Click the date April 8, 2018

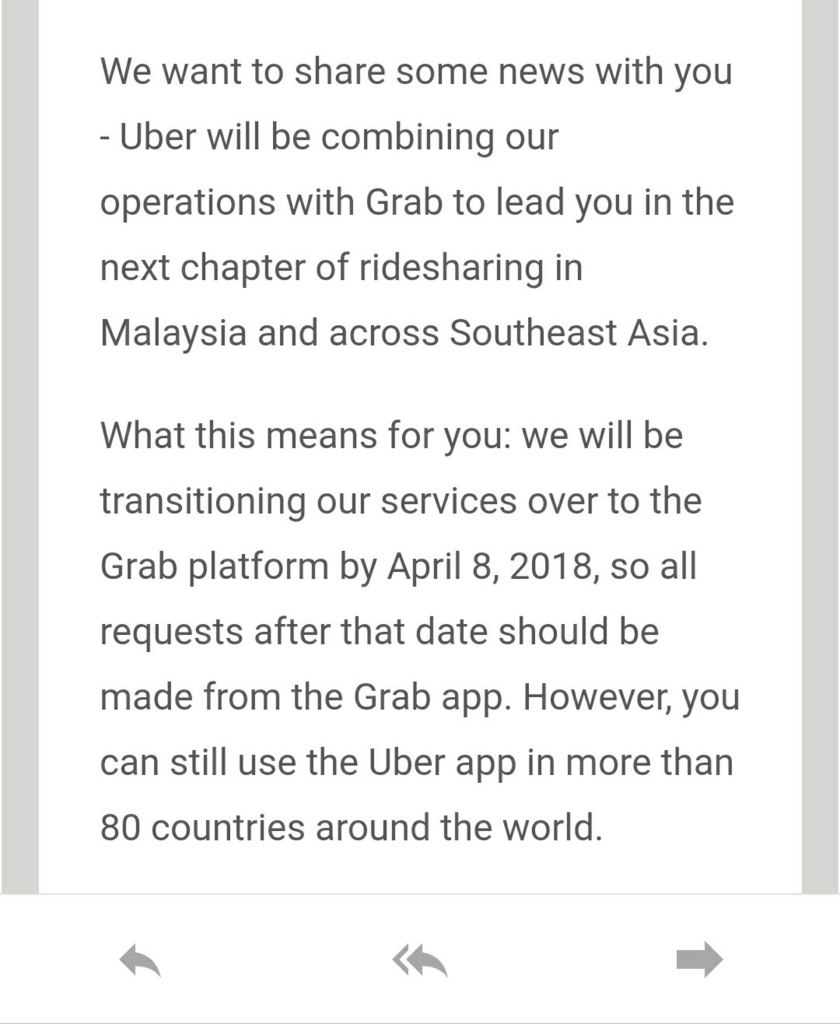[x=488, y=566]
